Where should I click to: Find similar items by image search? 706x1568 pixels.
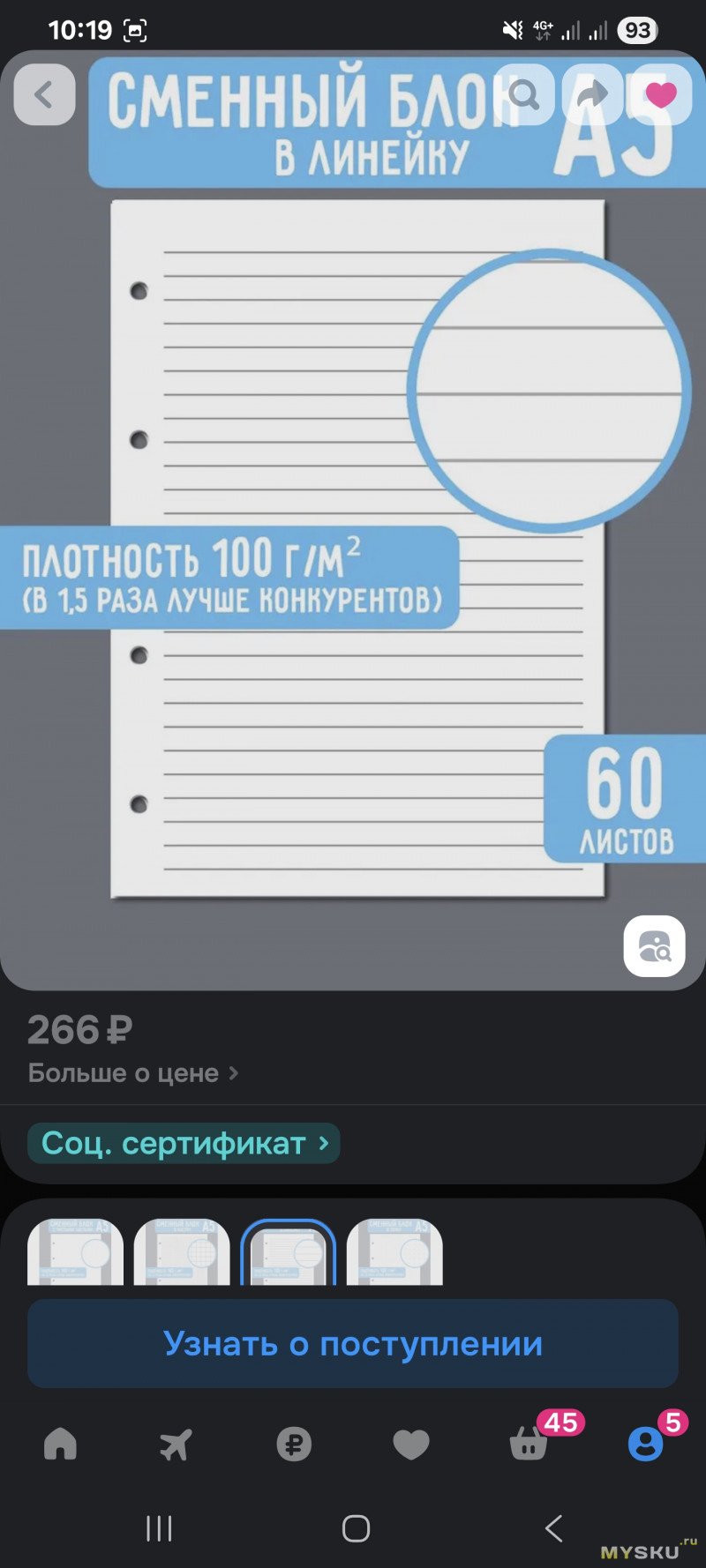tap(654, 946)
